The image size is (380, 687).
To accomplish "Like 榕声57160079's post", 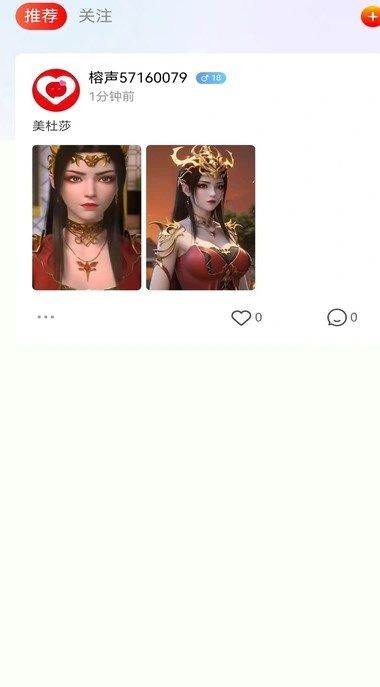I will [x=241, y=318].
